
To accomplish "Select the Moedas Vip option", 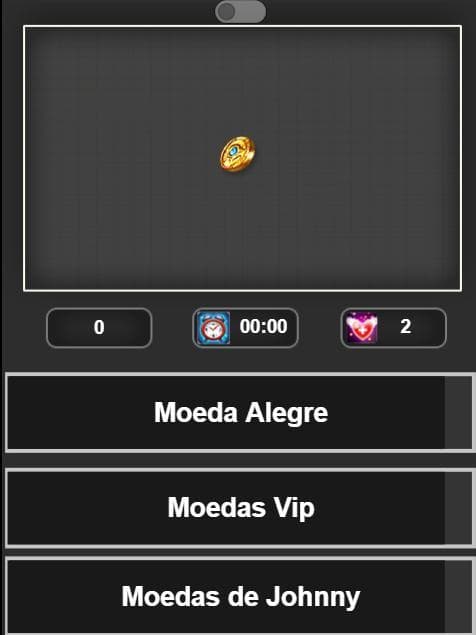I will tap(239, 508).
